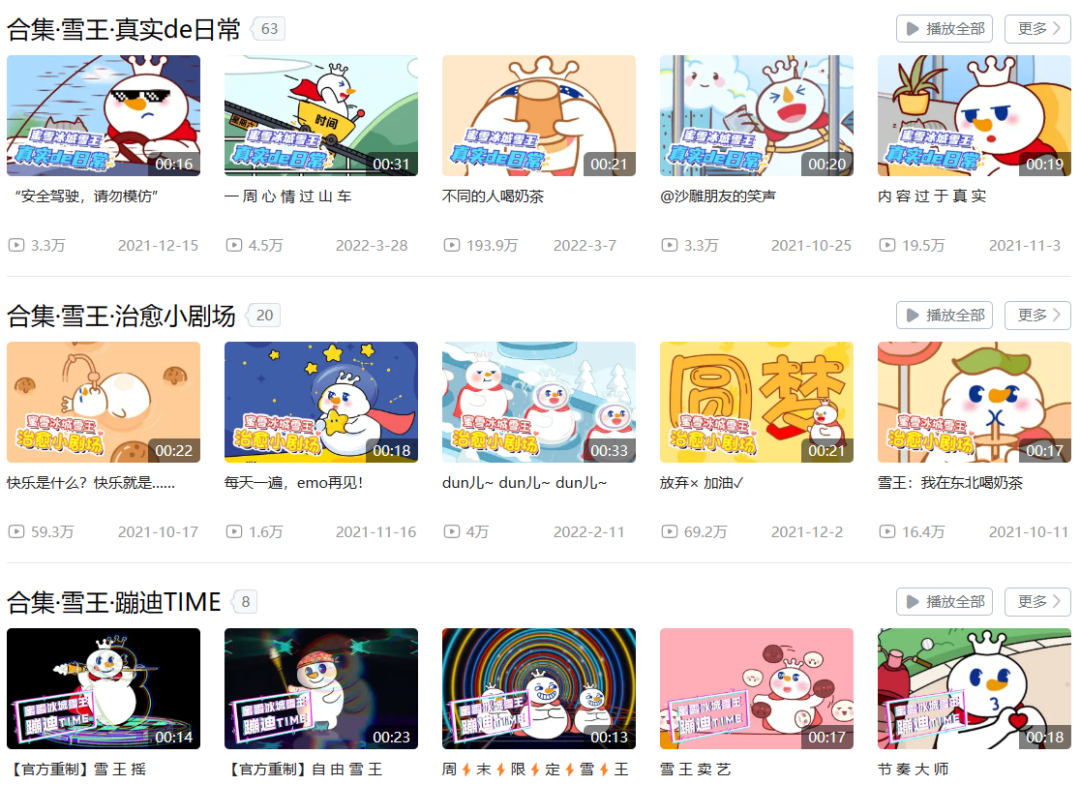1080x785 pixels.
Task: Play all videos in 真实de日常 collection
Action: coord(943,29)
